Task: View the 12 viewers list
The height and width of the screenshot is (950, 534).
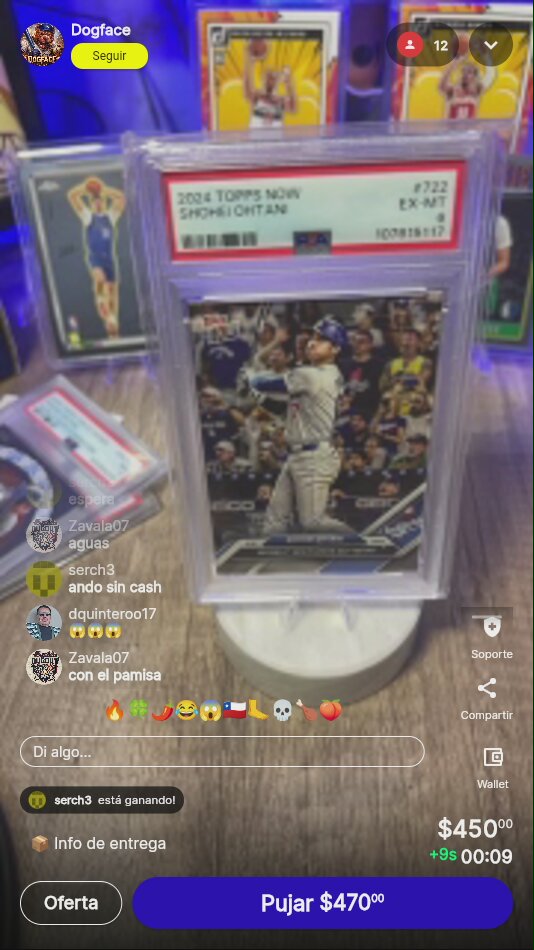Action: (x=422, y=45)
